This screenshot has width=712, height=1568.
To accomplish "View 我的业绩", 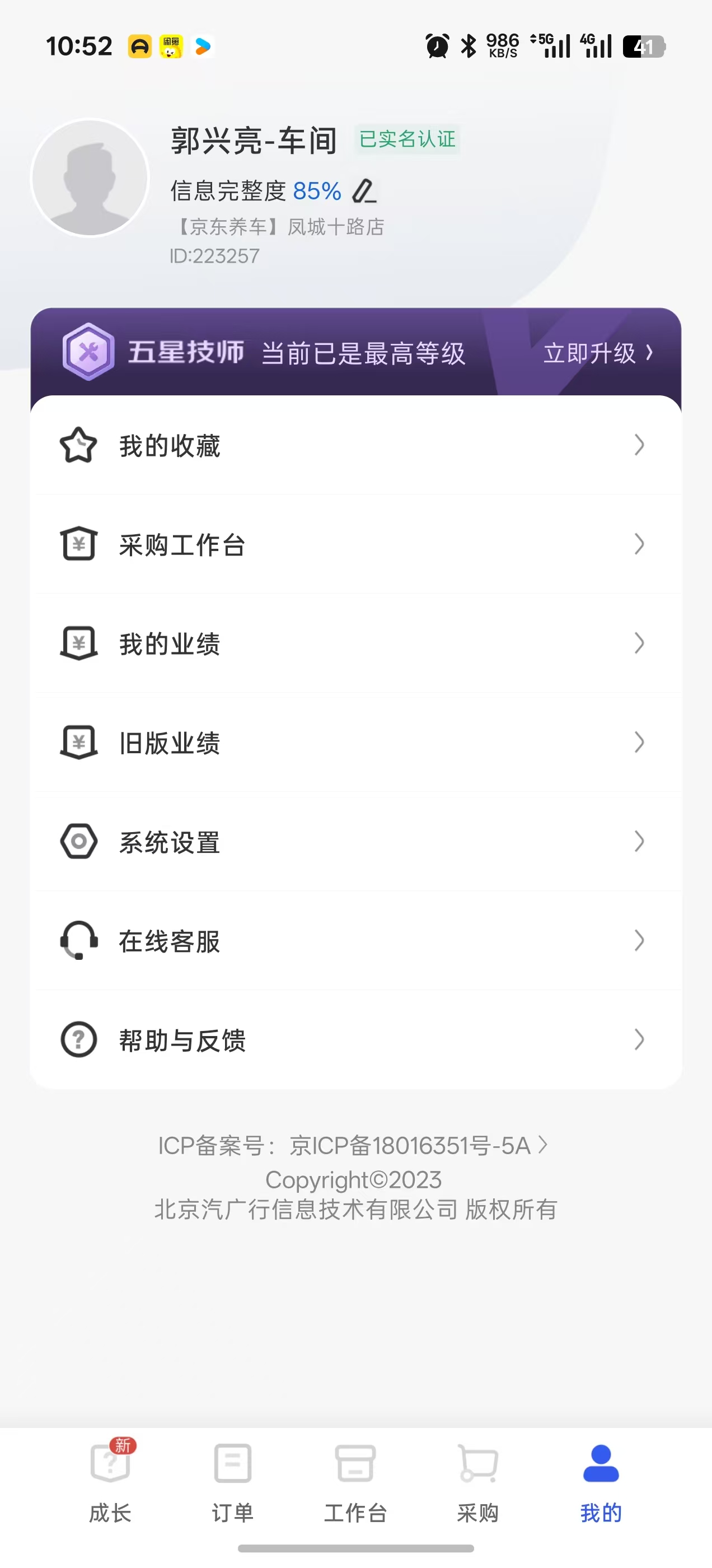I will pyautogui.click(x=356, y=643).
